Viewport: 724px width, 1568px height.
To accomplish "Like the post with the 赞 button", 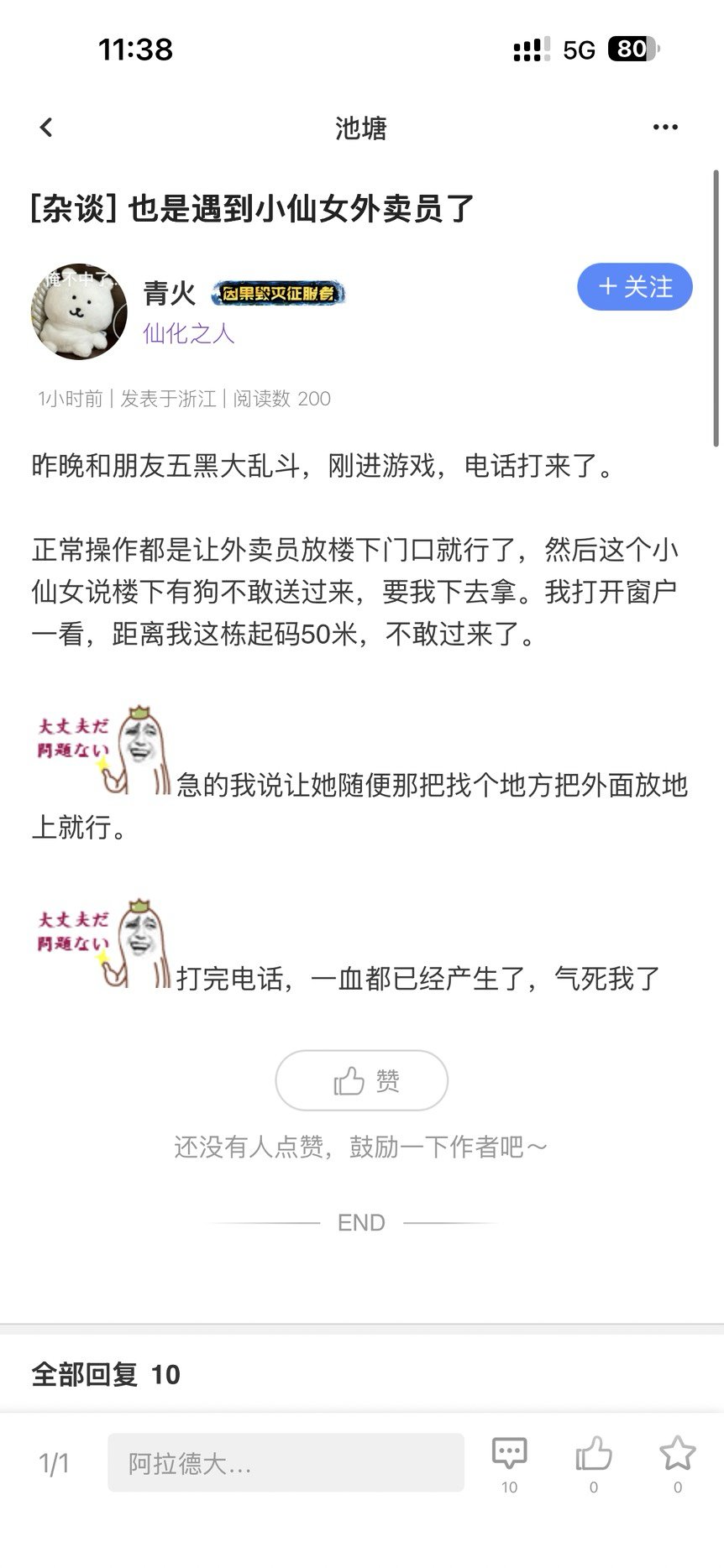I will [x=361, y=1080].
